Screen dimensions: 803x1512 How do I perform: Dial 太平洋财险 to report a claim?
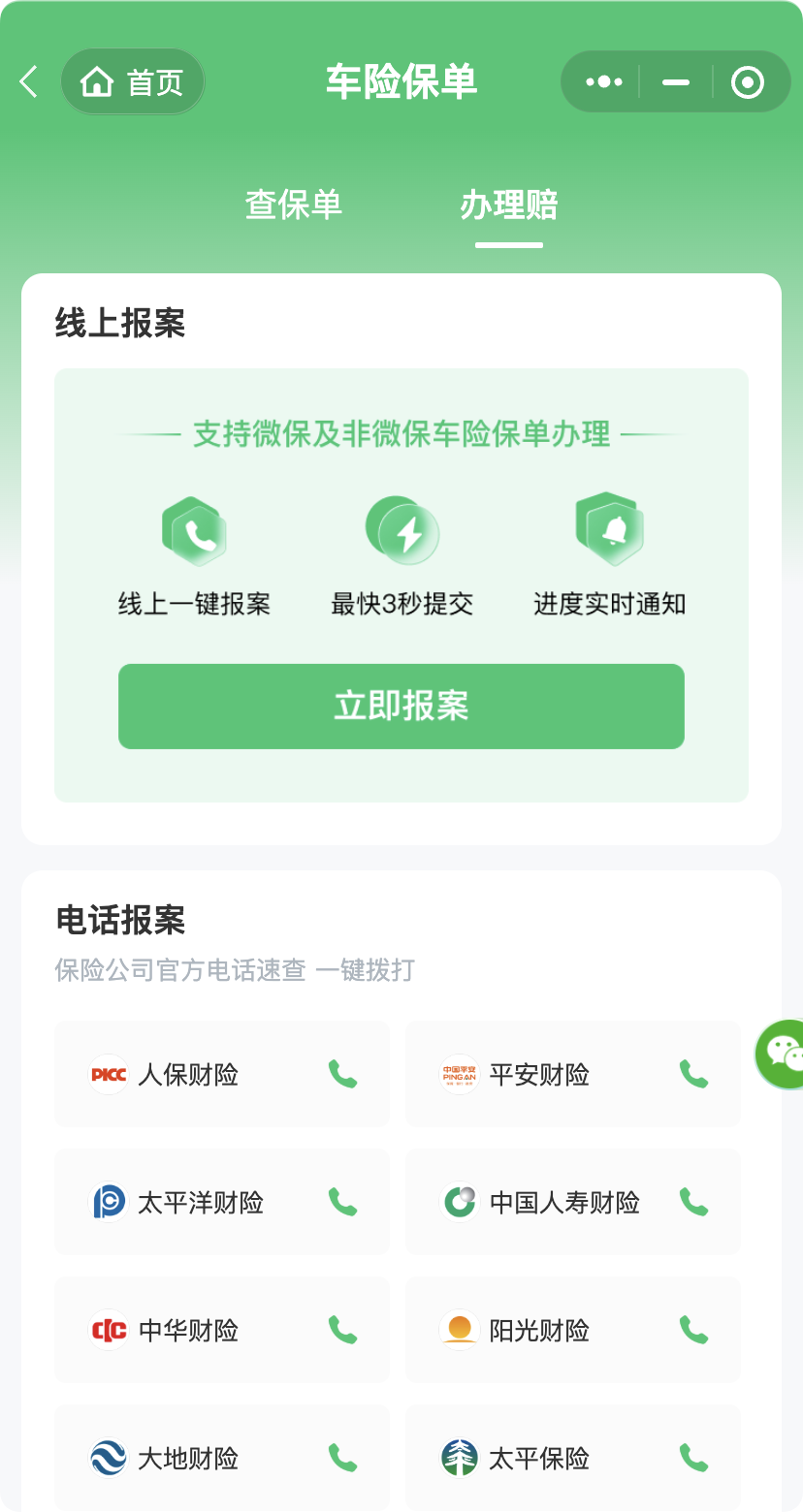pos(342,1202)
